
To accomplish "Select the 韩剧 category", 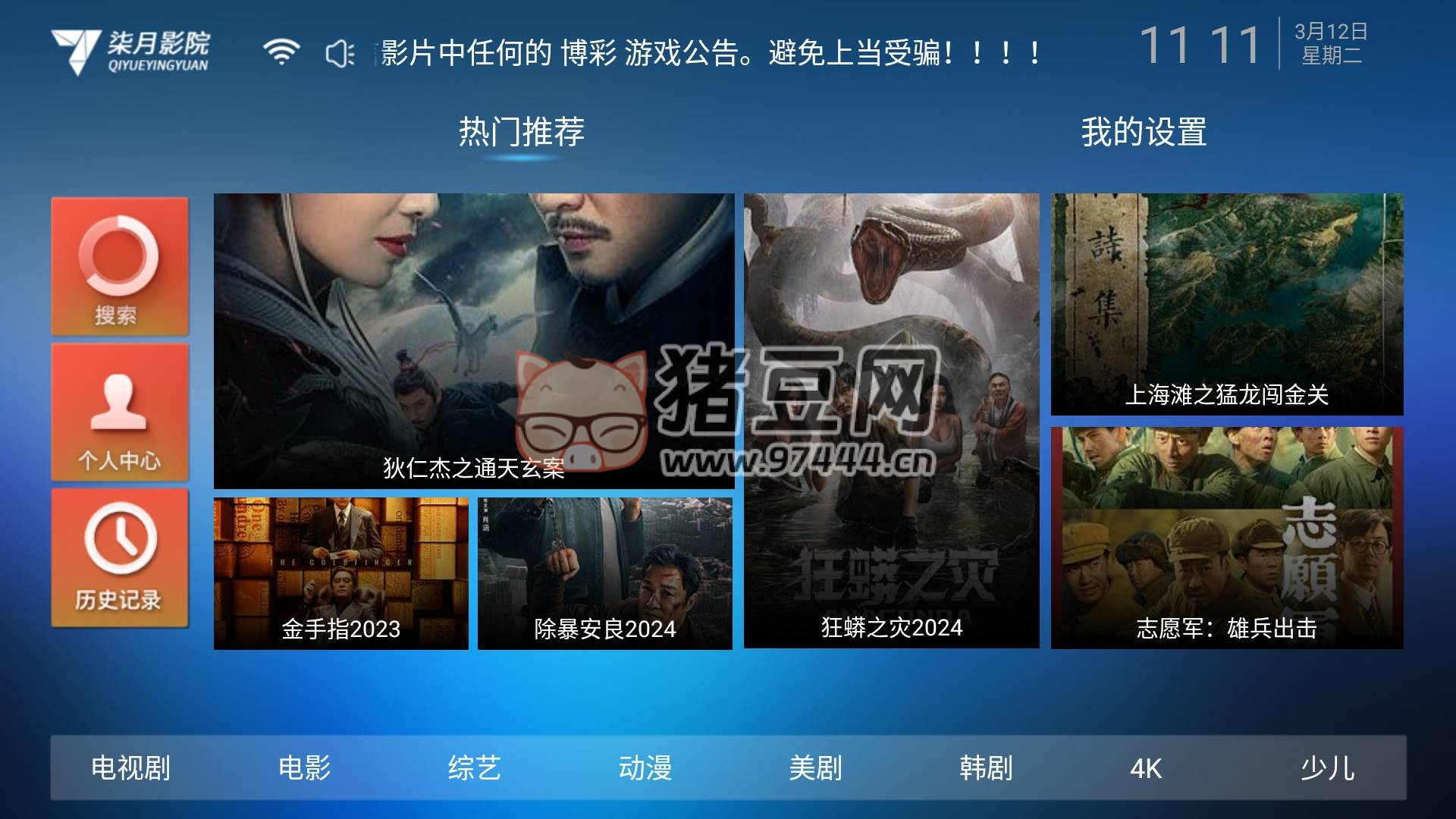I will tap(986, 767).
